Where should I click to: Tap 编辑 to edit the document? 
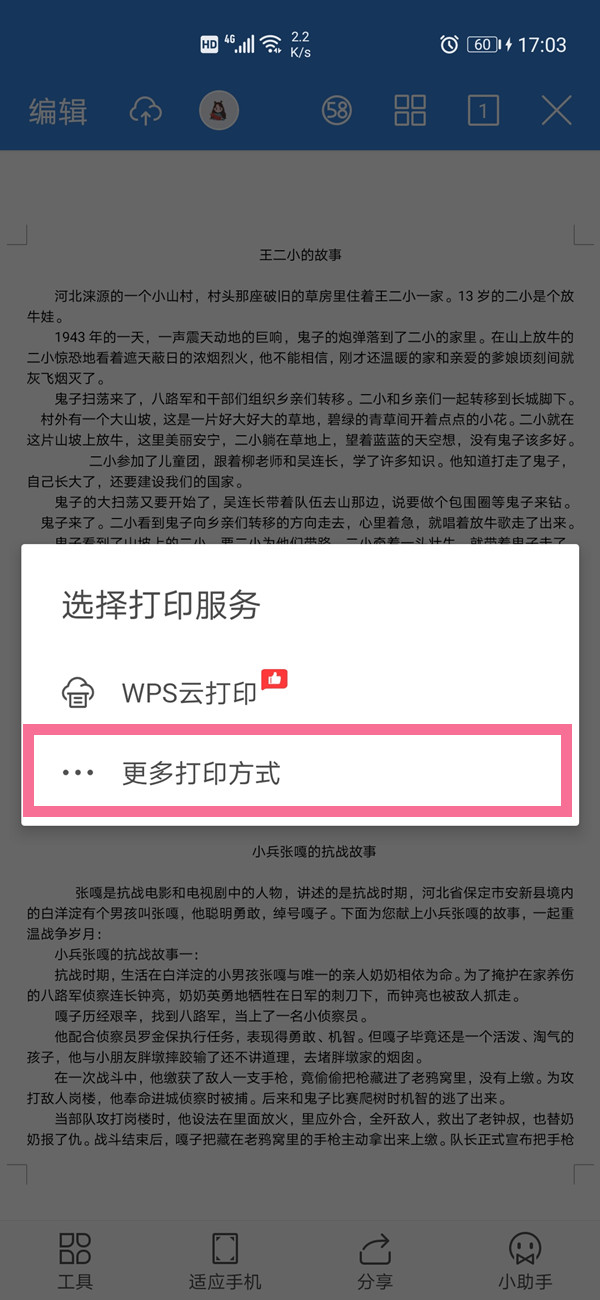[58, 111]
